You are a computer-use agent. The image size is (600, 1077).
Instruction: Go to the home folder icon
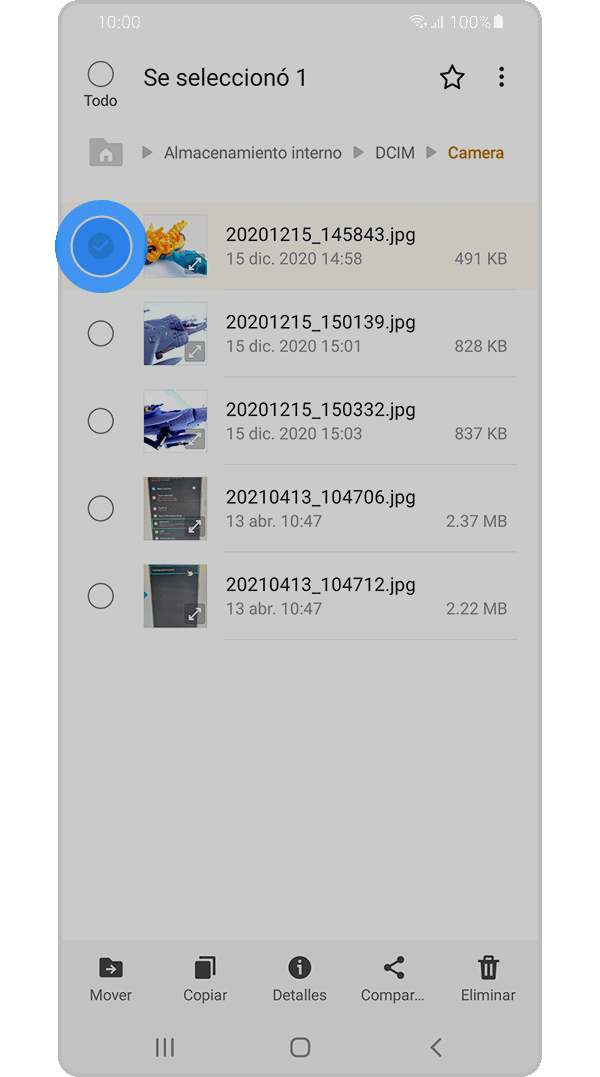pyautogui.click(x=106, y=153)
